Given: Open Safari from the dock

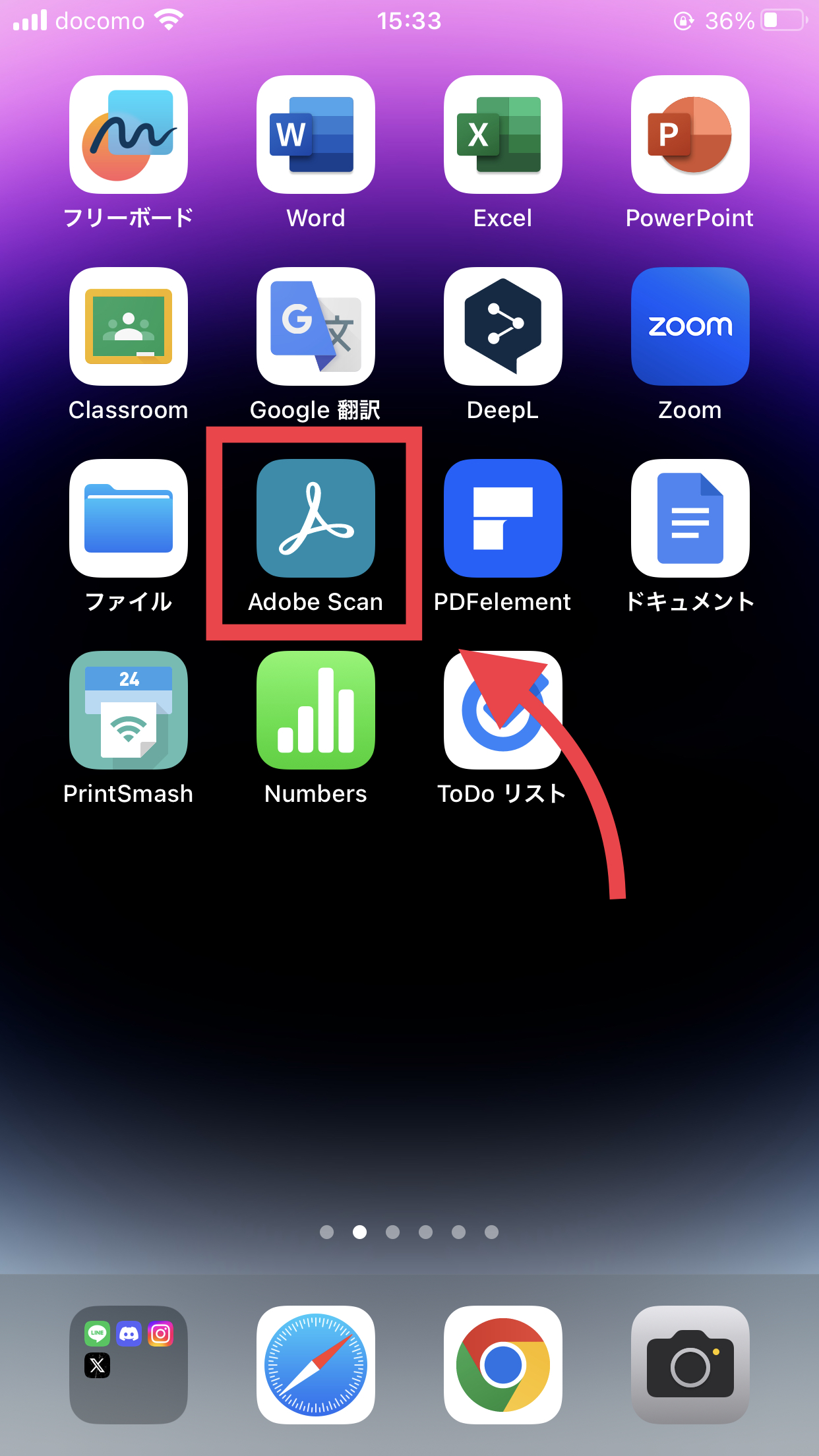Looking at the screenshot, I should (x=315, y=1365).
